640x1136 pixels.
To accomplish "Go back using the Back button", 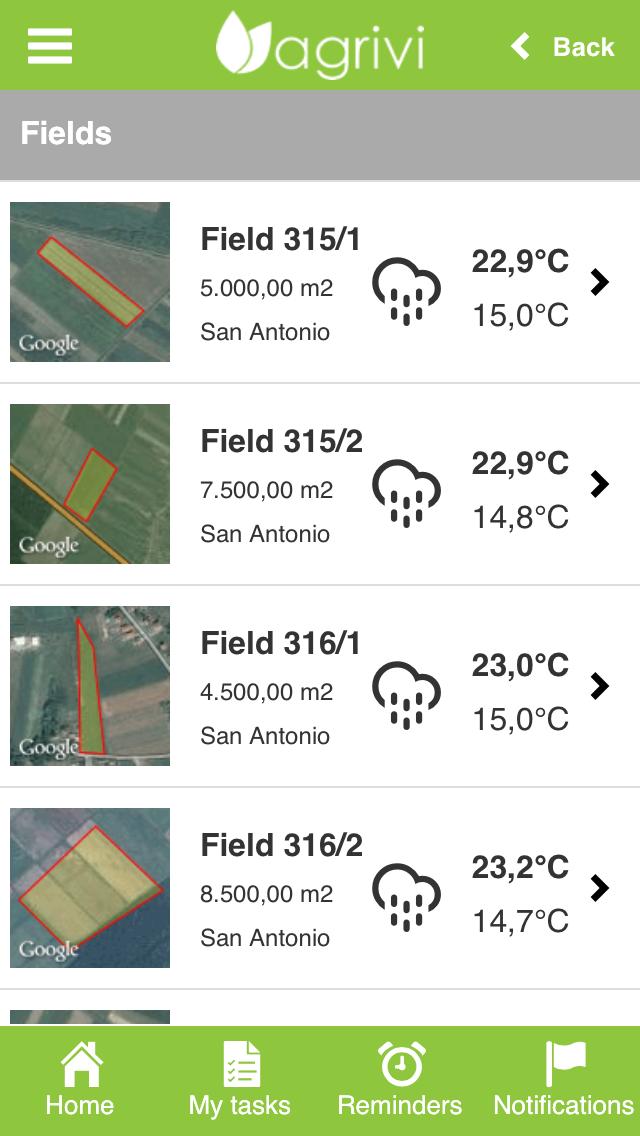I will pyautogui.click(x=564, y=47).
